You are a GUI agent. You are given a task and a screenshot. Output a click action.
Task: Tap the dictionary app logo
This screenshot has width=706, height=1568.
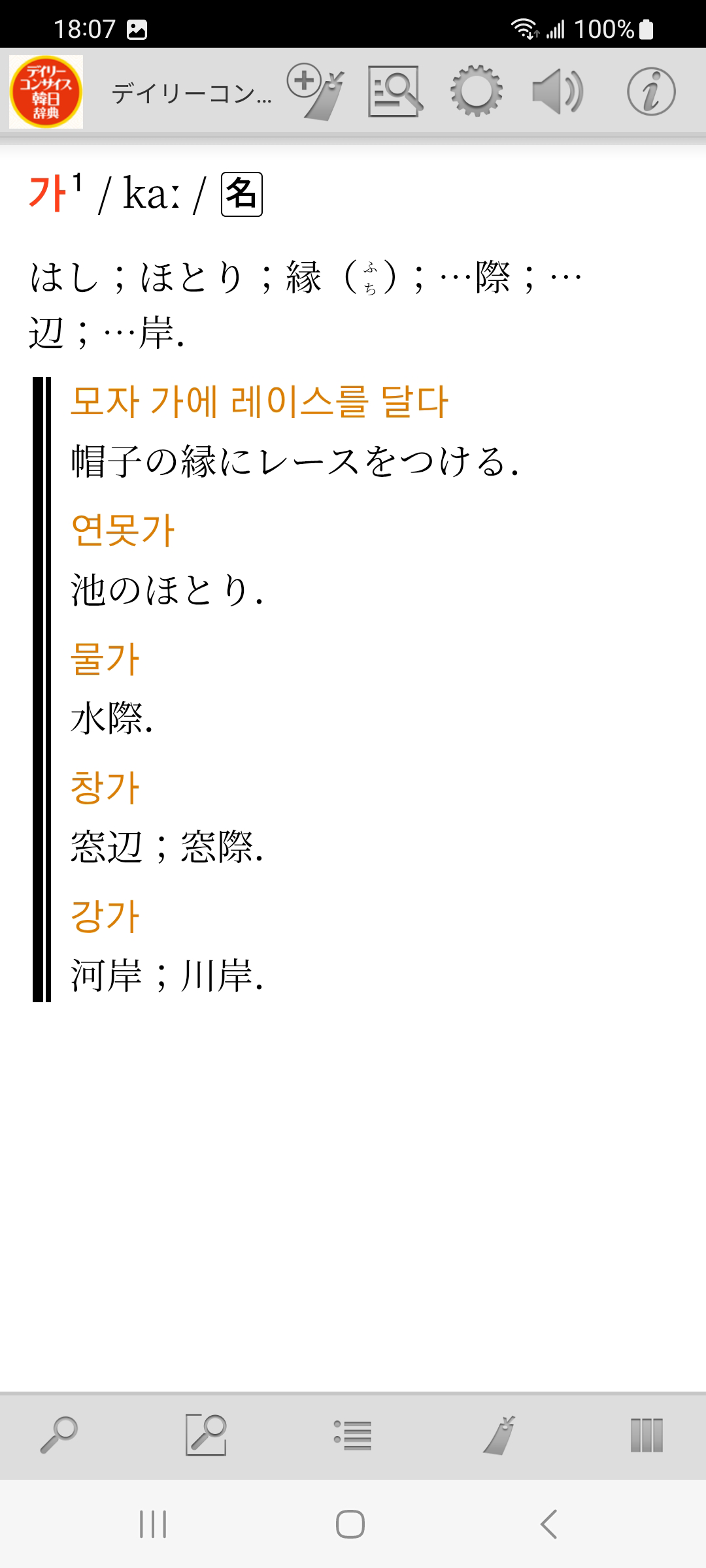coord(46,91)
